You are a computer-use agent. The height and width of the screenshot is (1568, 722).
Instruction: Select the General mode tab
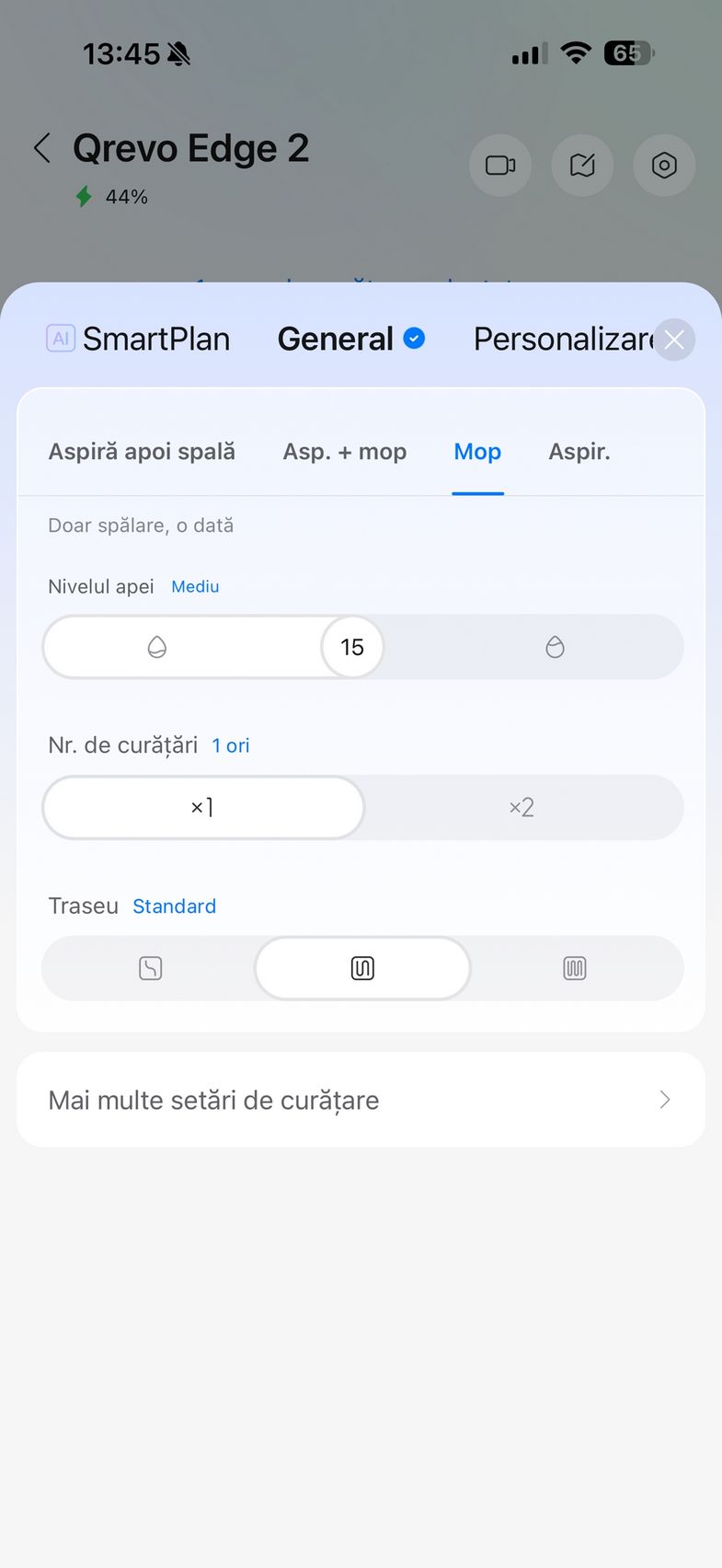350,339
